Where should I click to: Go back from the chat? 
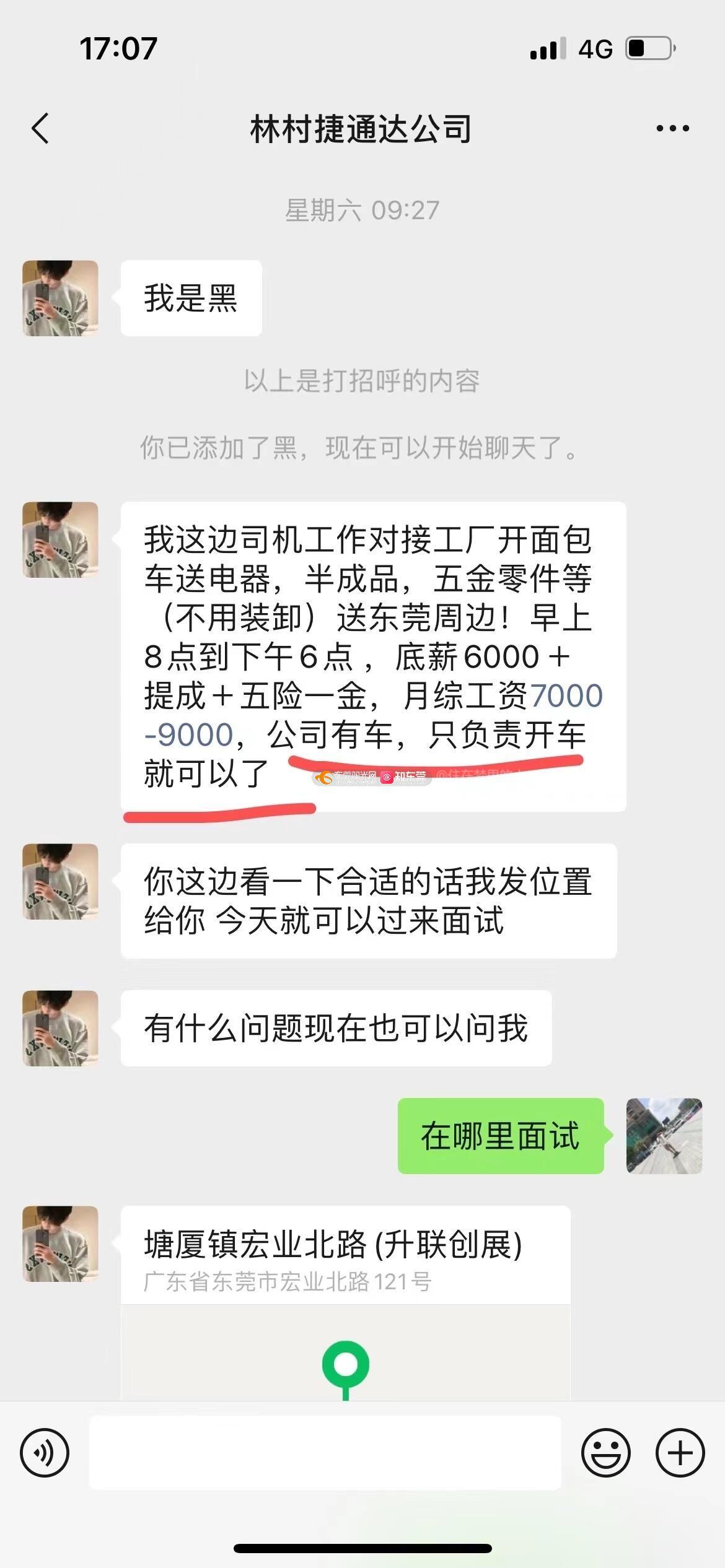point(40,129)
